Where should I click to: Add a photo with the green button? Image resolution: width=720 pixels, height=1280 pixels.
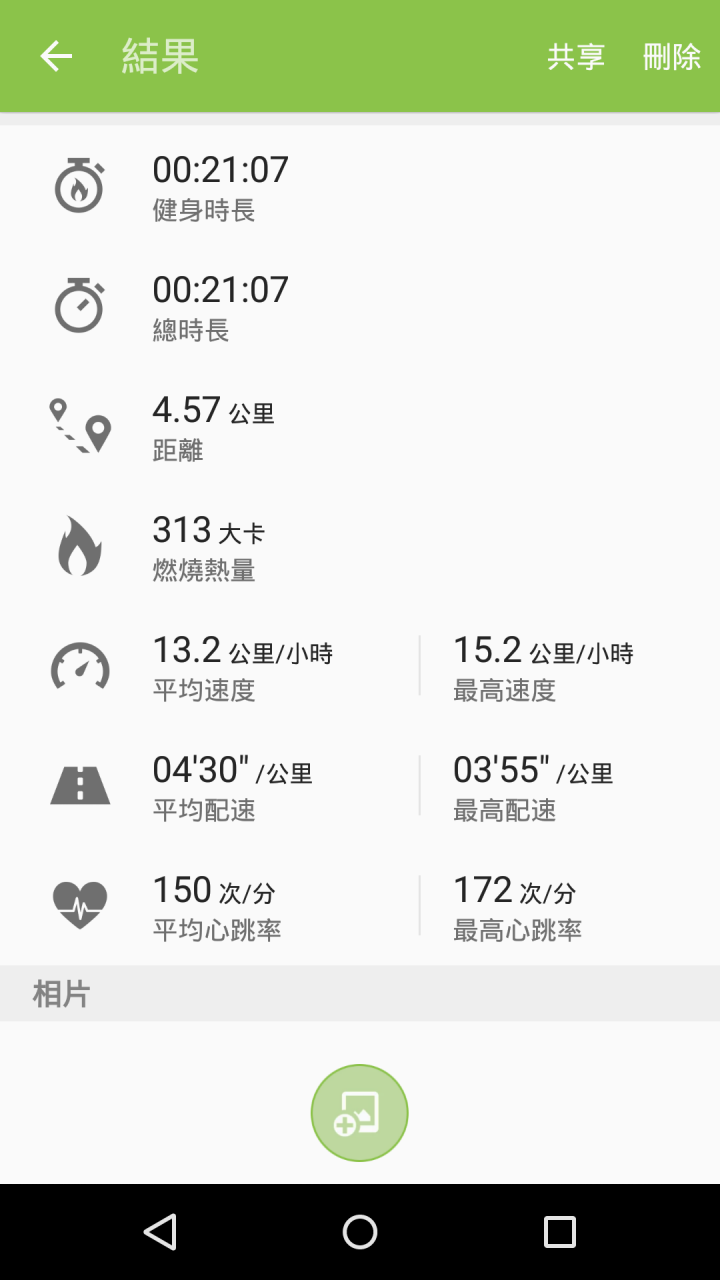pyautogui.click(x=360, y=1113)
